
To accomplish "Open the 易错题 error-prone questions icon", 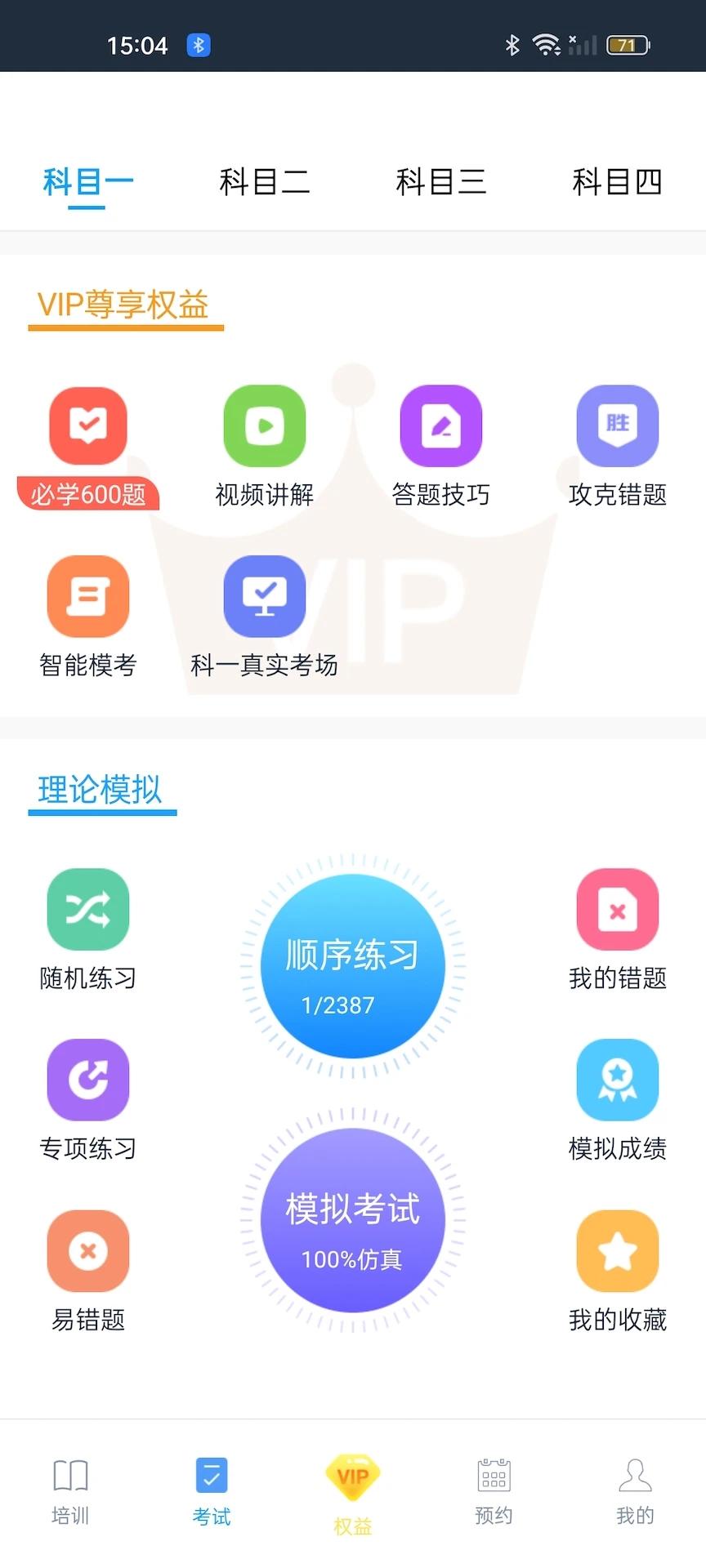I will click(x=87, y=1249).
